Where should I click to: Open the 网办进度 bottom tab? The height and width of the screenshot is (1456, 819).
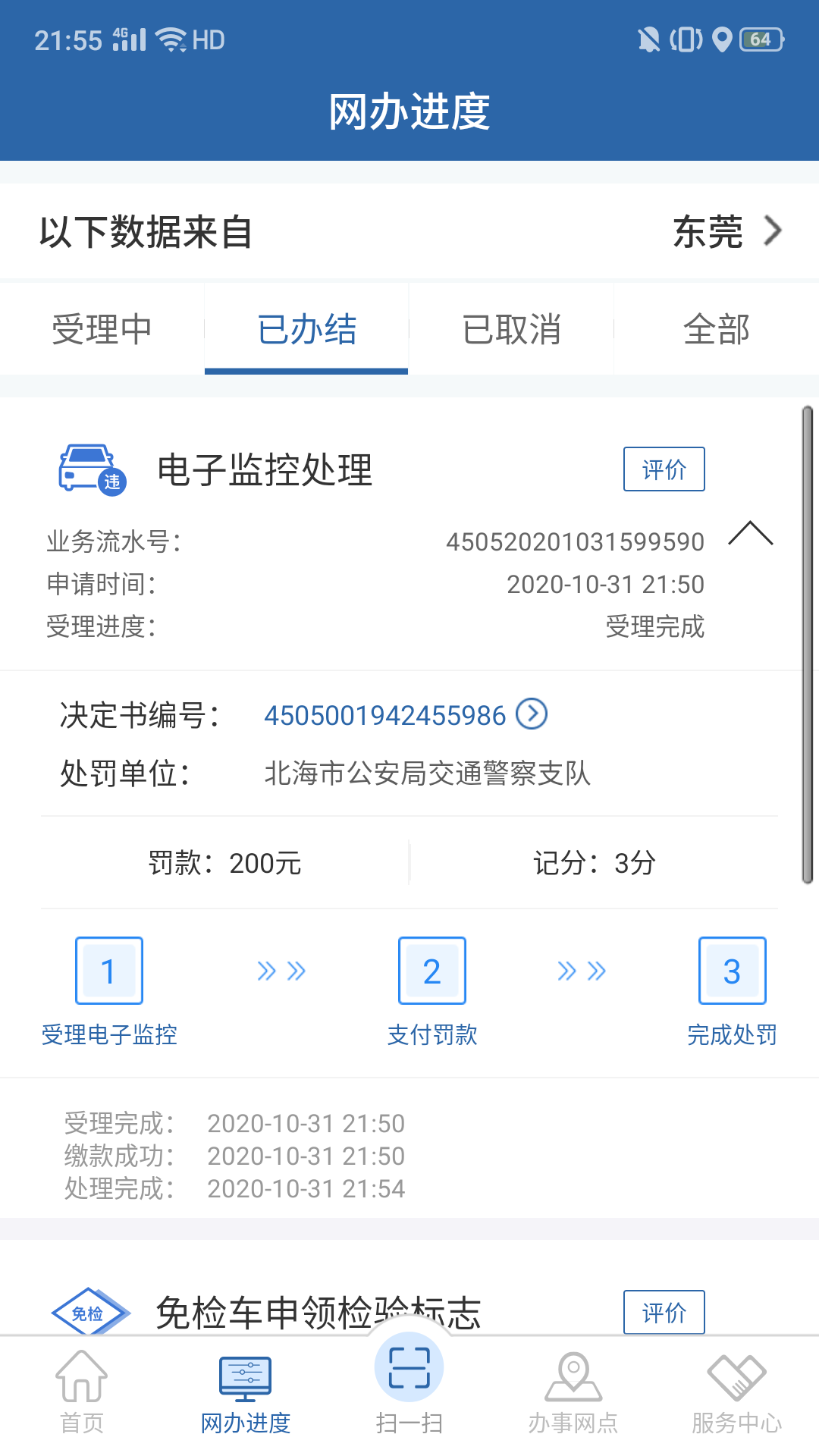[x=246, y=1392]
